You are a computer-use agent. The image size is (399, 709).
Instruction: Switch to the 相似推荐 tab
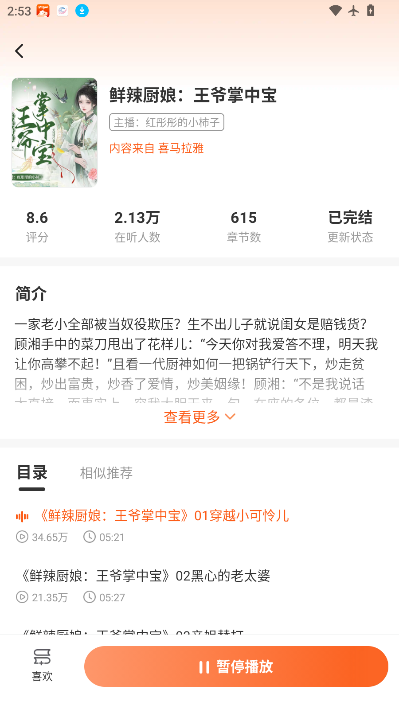106,473
